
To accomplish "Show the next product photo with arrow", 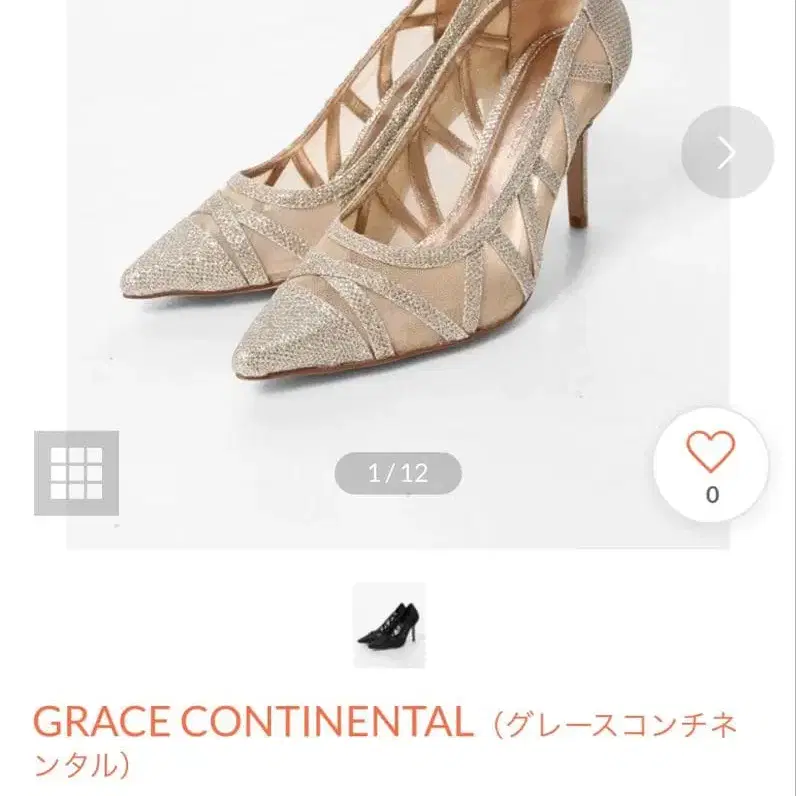I will 727,152.
